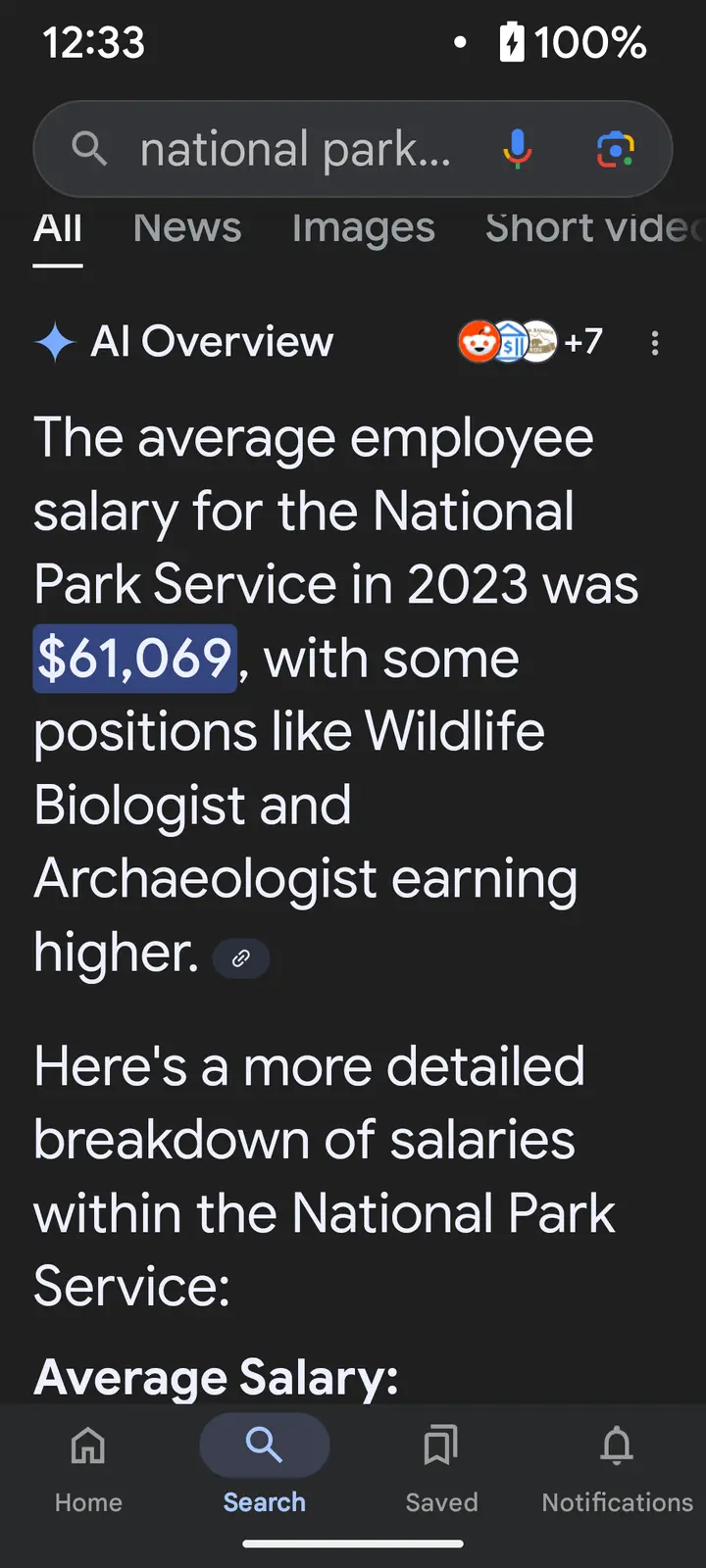Open the AI Overview overflow menu
The height and width of the screenshot is (1568, 706).
655,343
